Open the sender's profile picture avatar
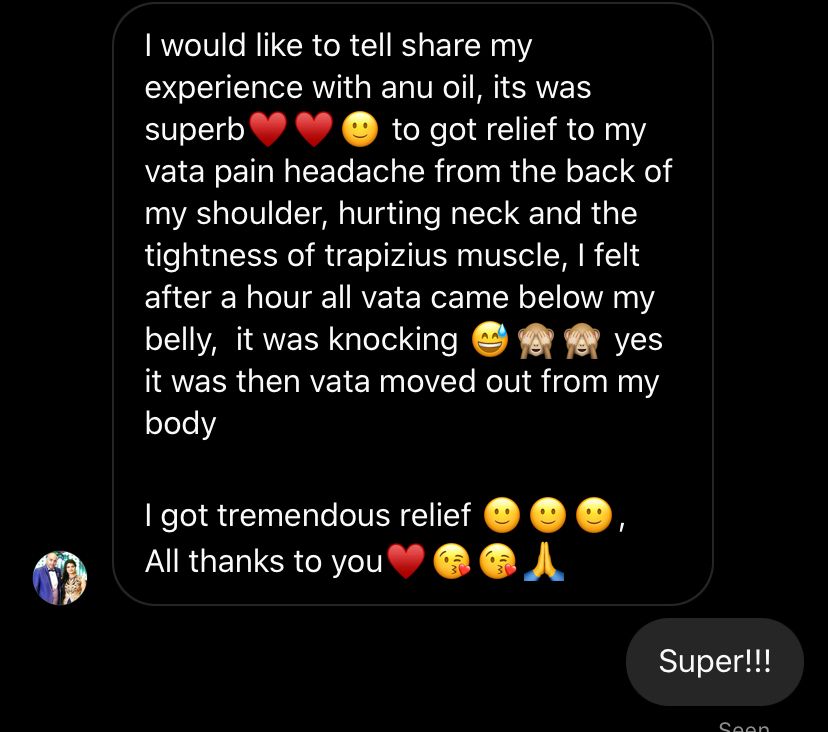 60,578
